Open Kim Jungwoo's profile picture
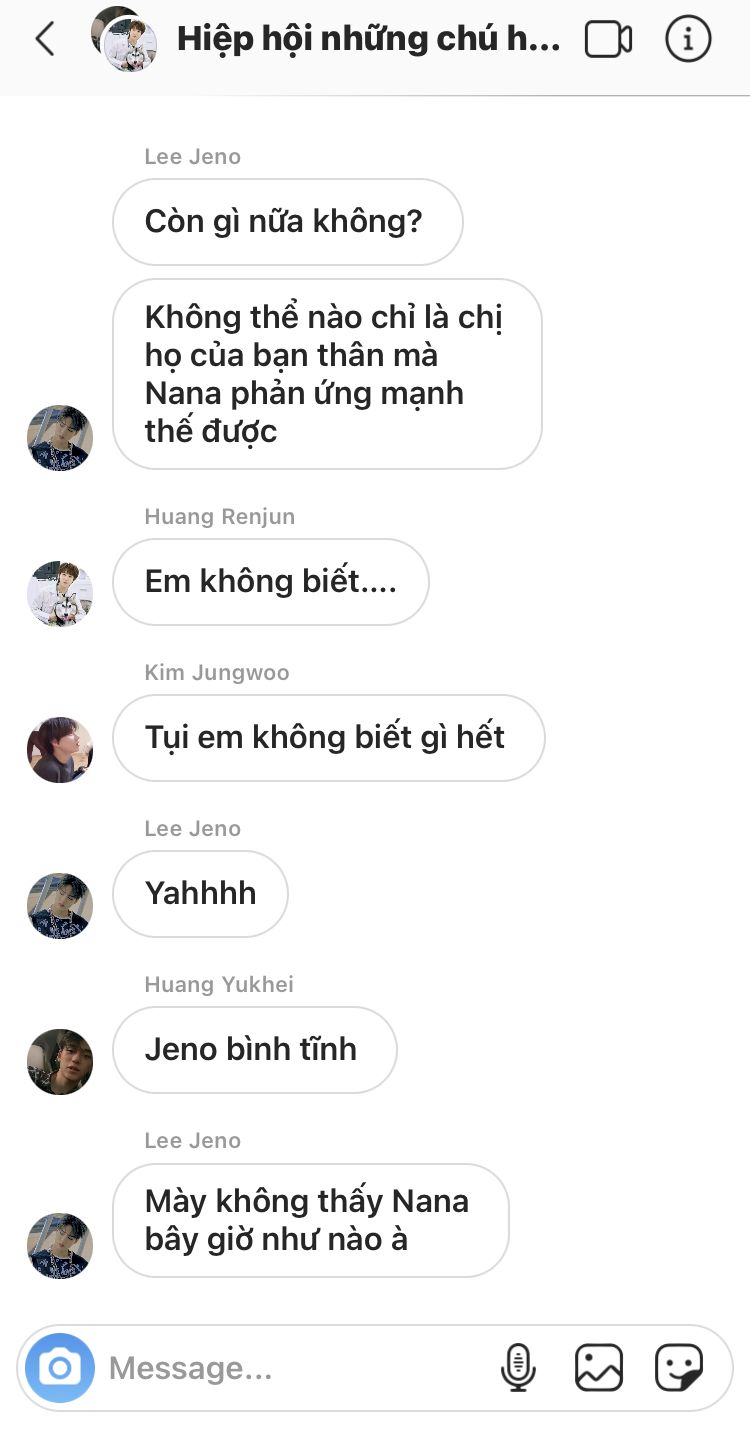This screenshot has width=750, height=1448. point(60,750)
